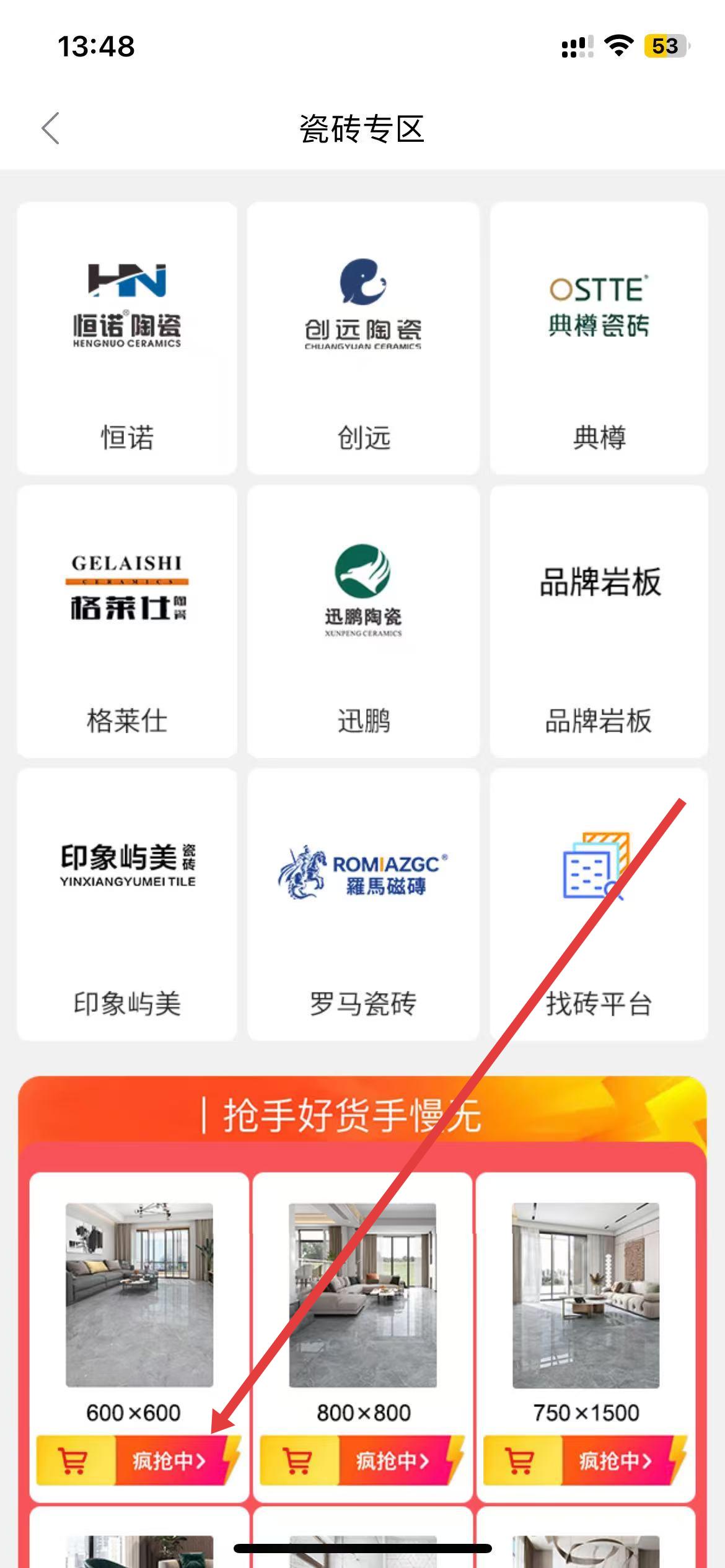Open the 找砖平台 tile
Screen dimensions: 725x1568
[599, 904]
